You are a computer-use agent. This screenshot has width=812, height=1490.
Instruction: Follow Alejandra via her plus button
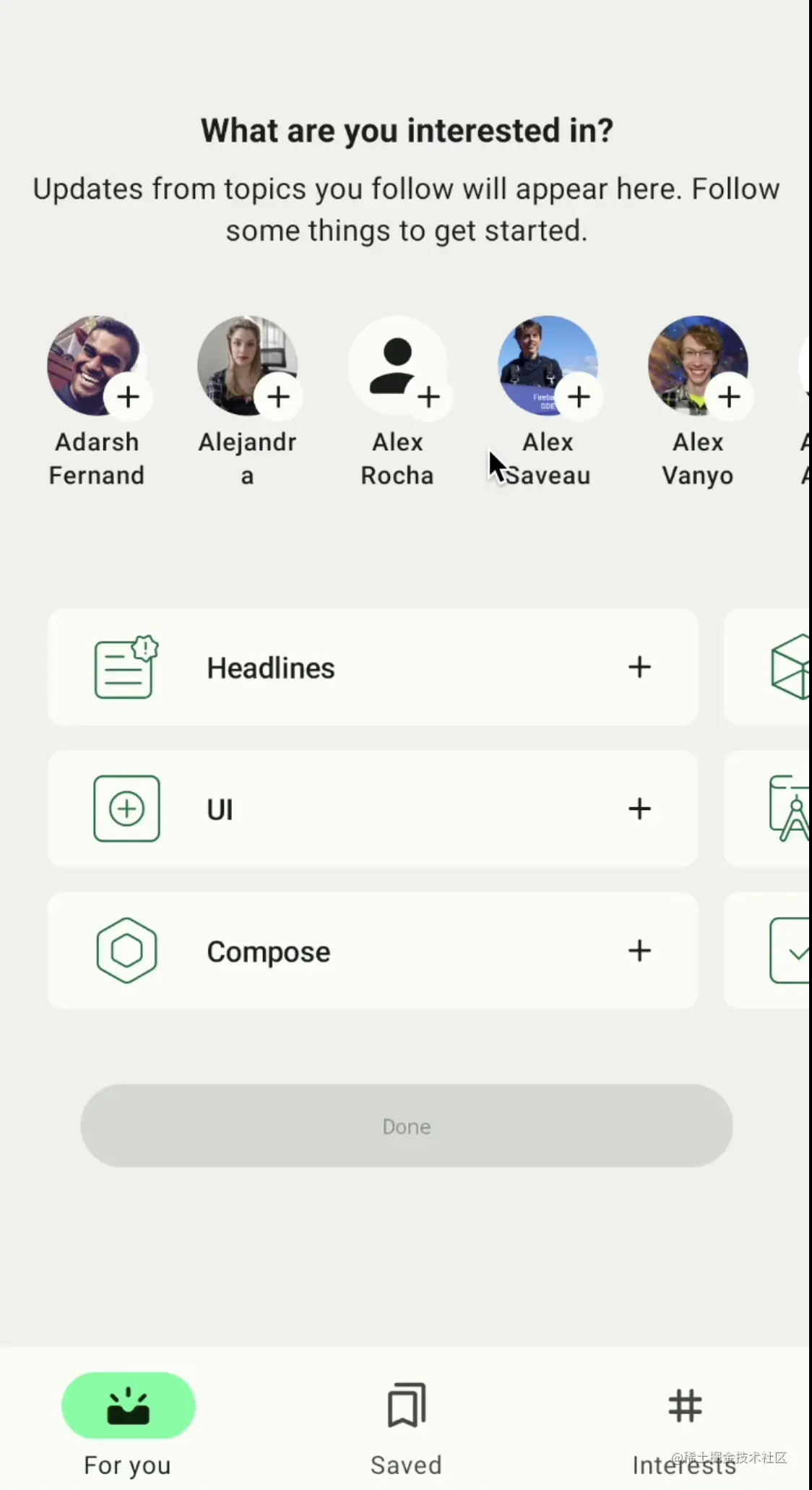279,396
